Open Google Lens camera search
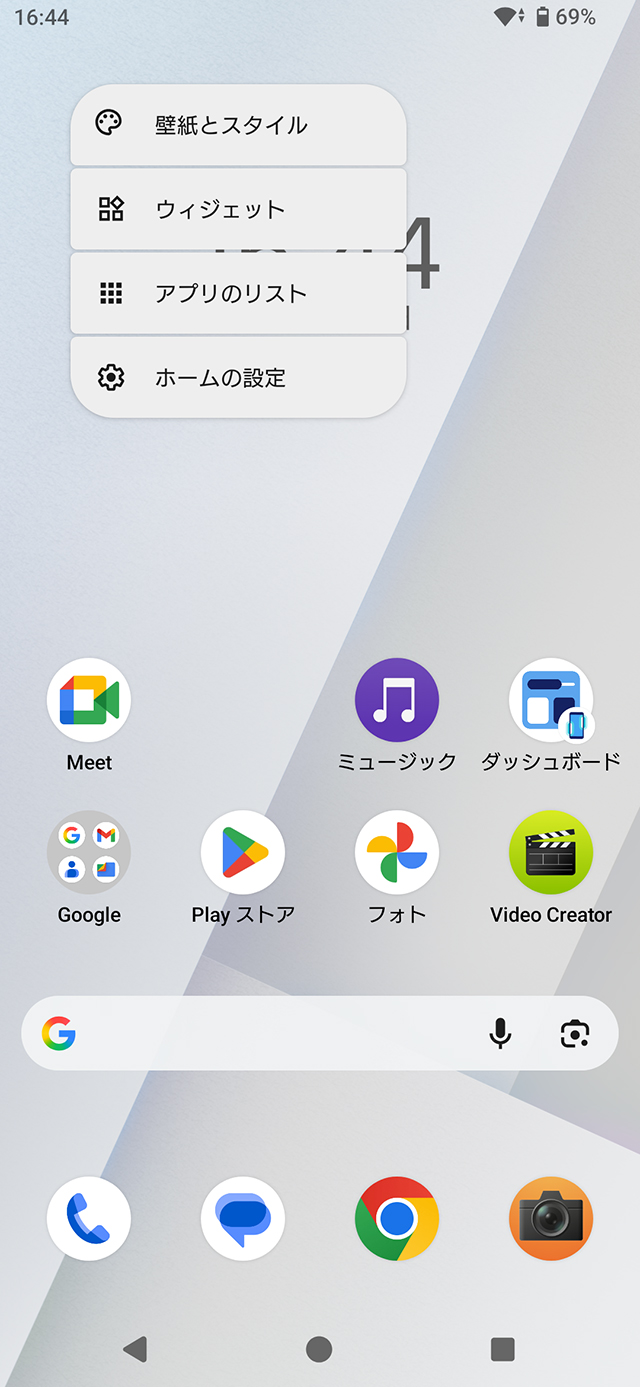The image size is (640, 1387). coord(574,1033)
